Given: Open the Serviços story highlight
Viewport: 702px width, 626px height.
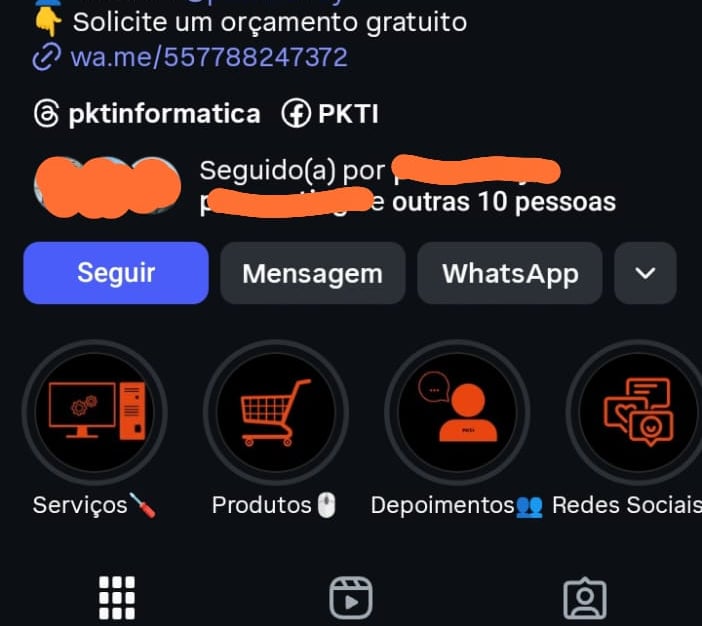Looking at the screenshot, I should click(95, 411).
